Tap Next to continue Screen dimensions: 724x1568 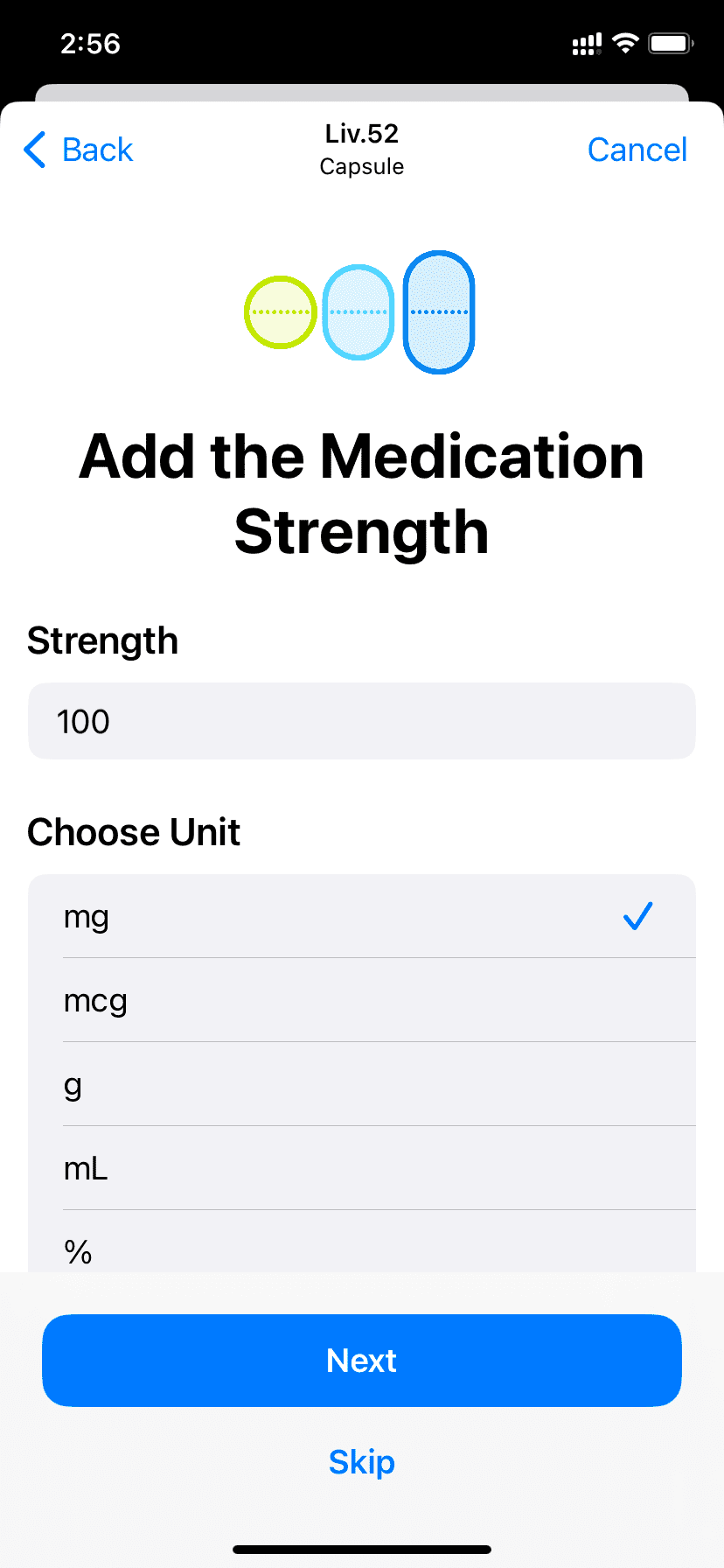coord(362,1361)
